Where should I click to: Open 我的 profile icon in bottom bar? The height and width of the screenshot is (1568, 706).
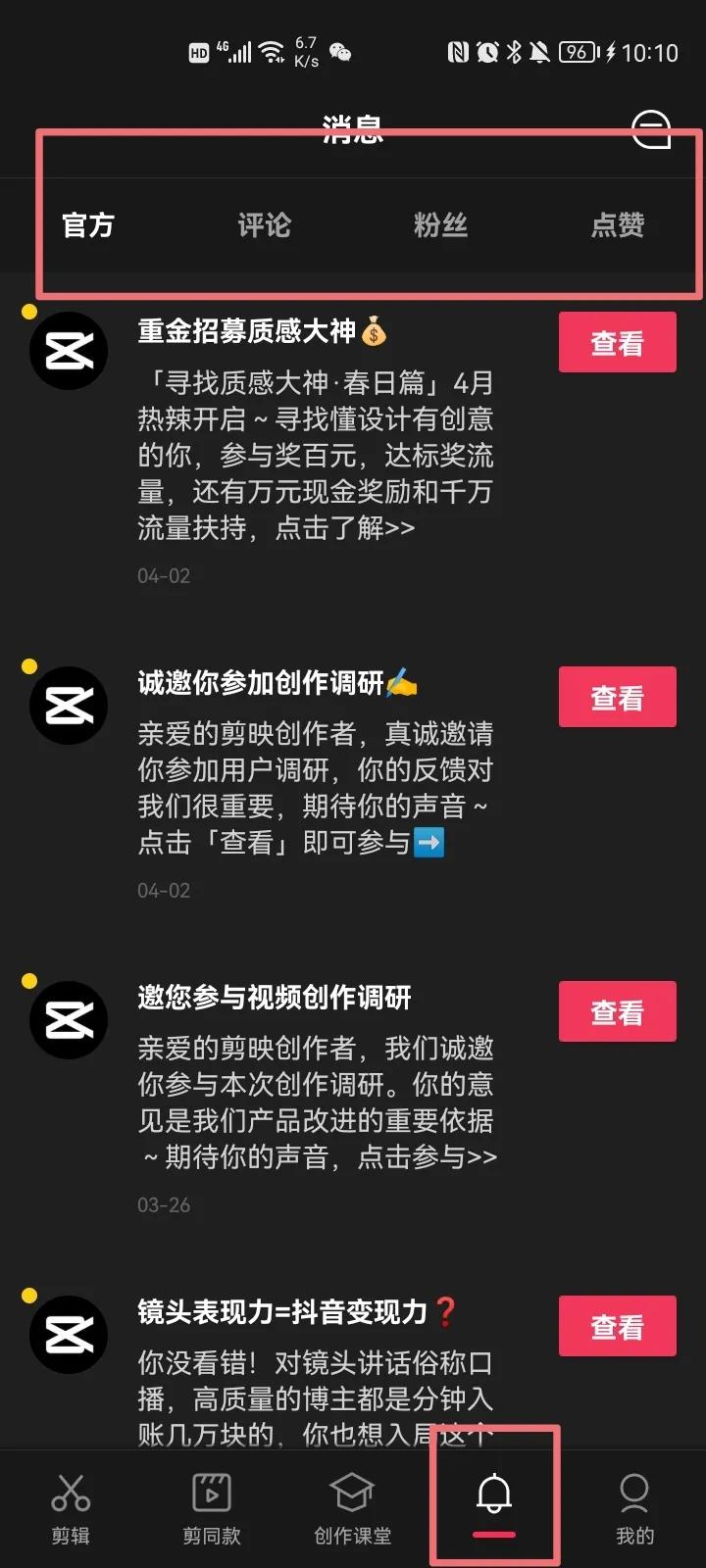[634, 1496]
